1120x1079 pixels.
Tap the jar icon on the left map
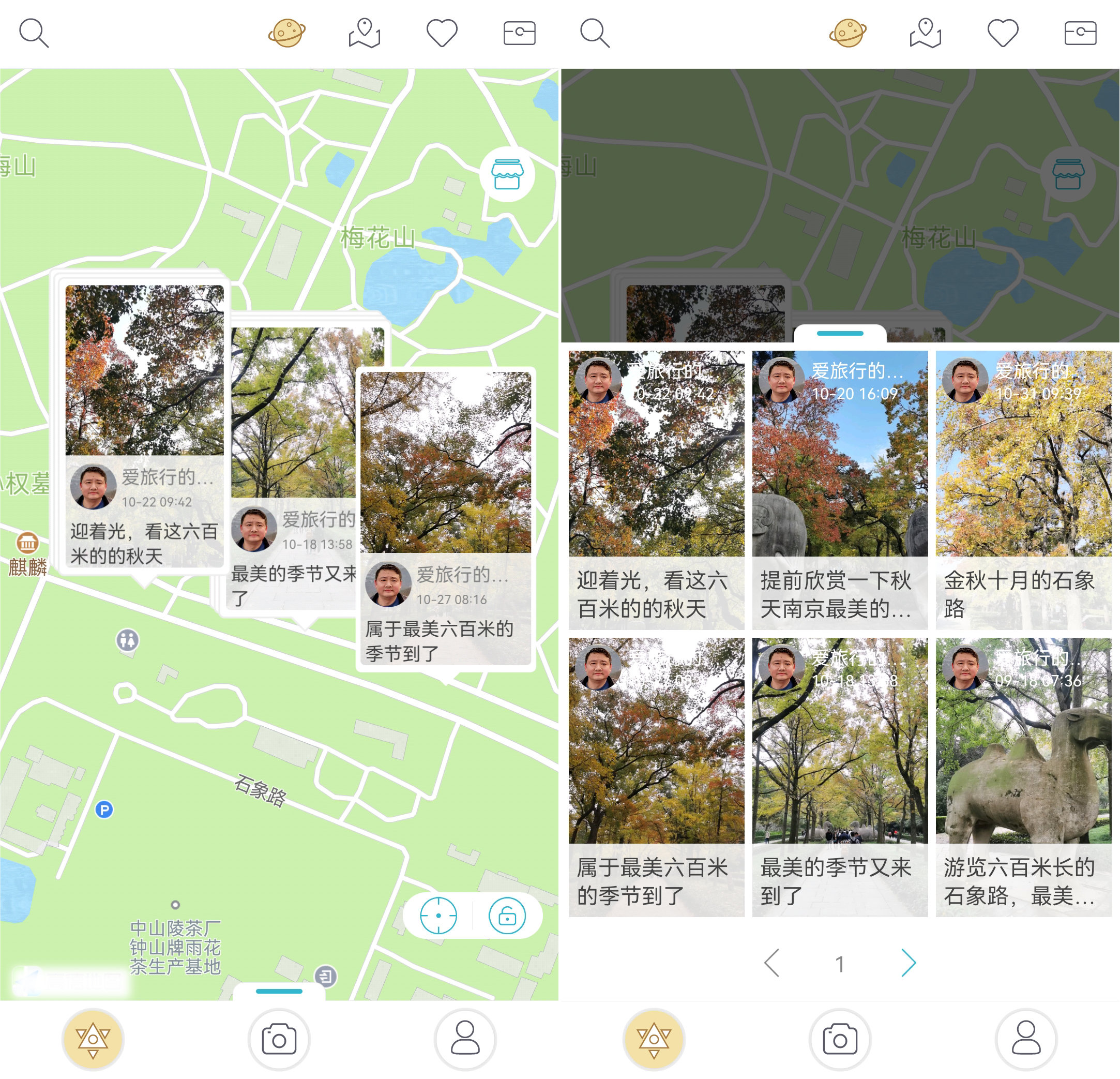point(507,174)
